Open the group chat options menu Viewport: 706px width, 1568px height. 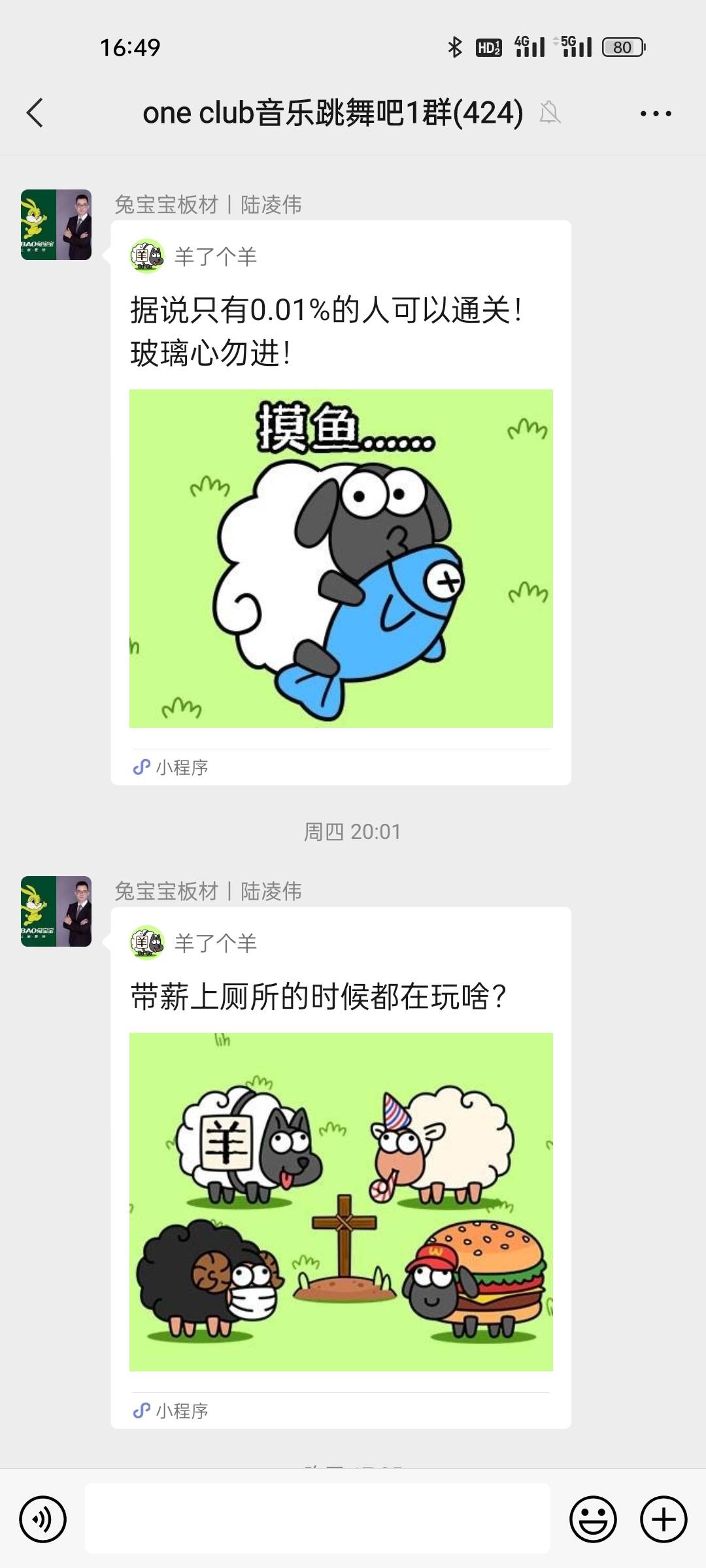656,113
